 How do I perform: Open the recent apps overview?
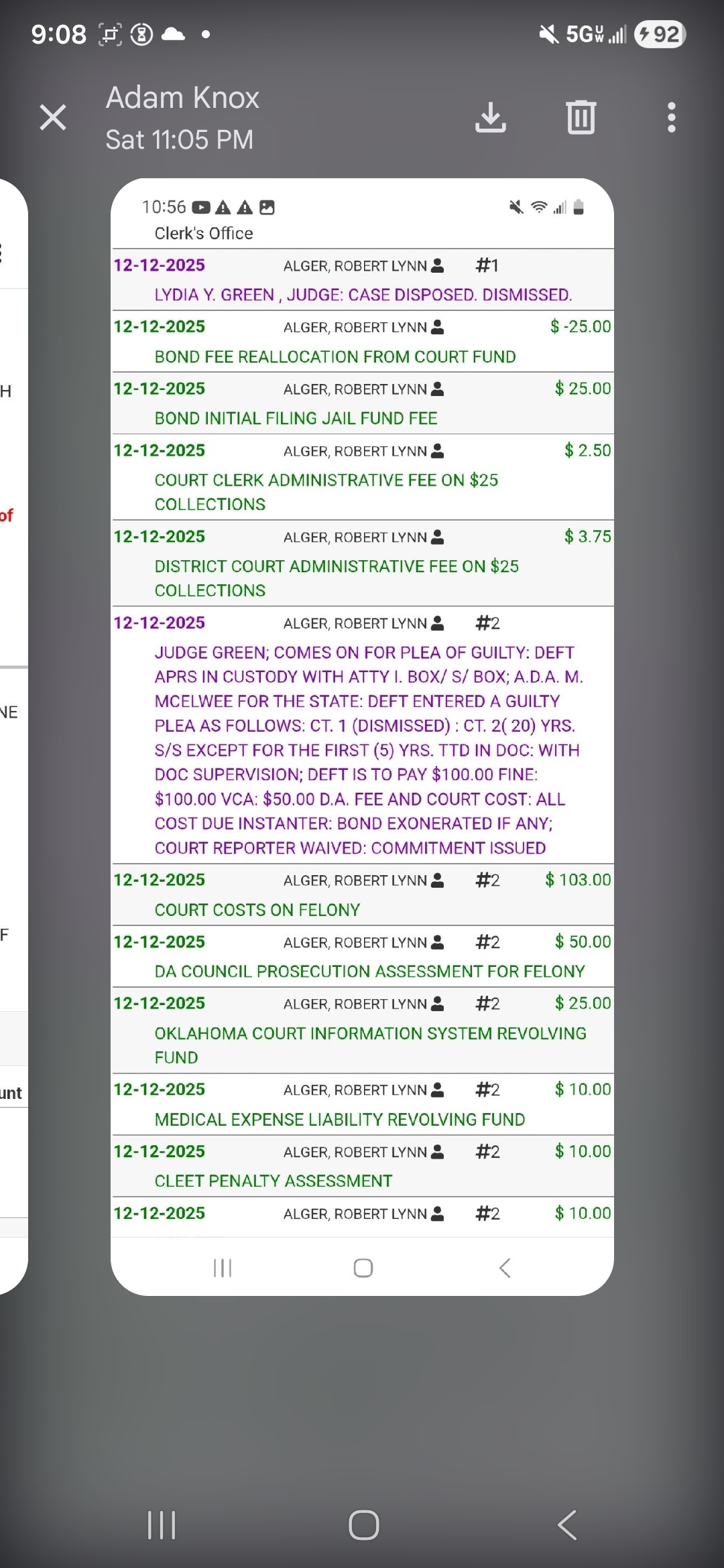[162, 1525]
